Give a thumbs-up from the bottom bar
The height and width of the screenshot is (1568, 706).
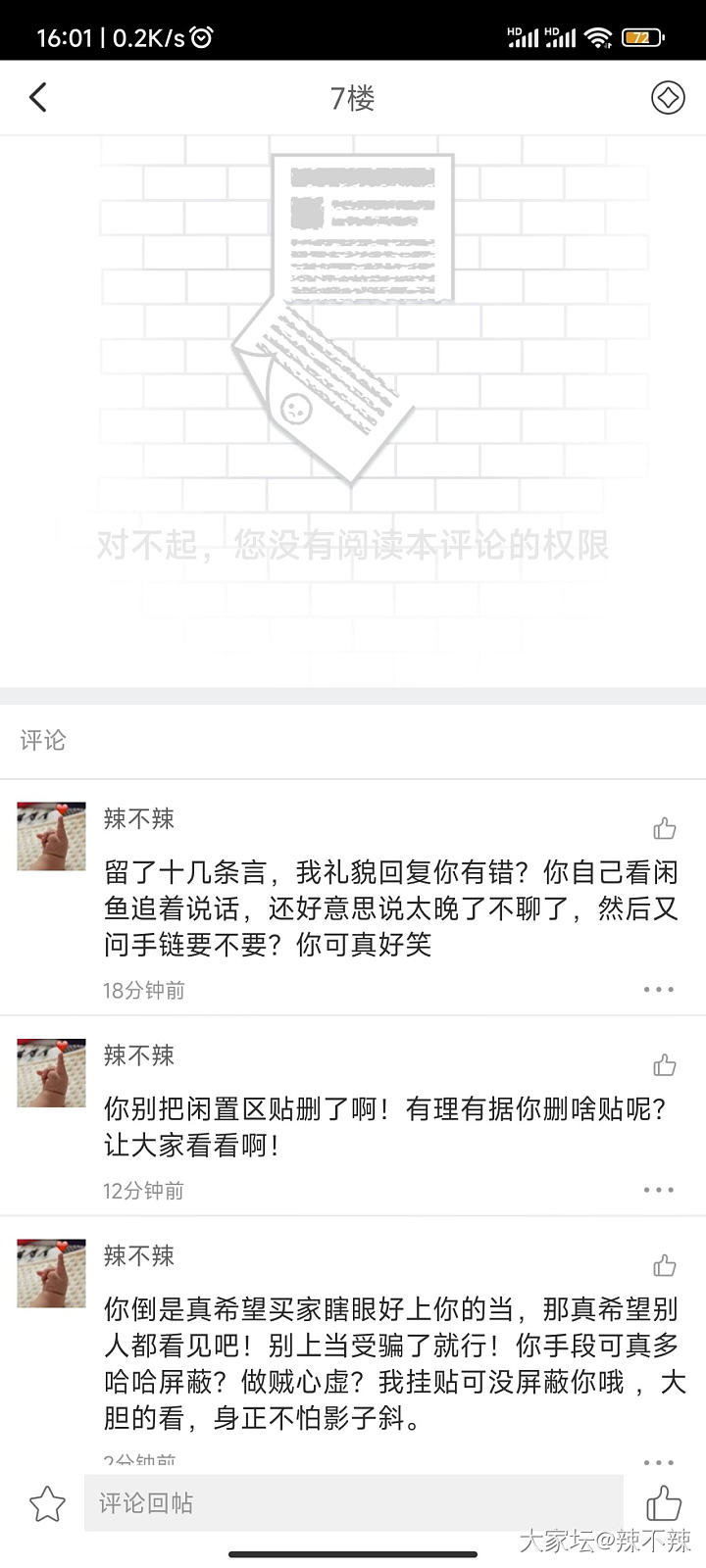coord(664,1503)
